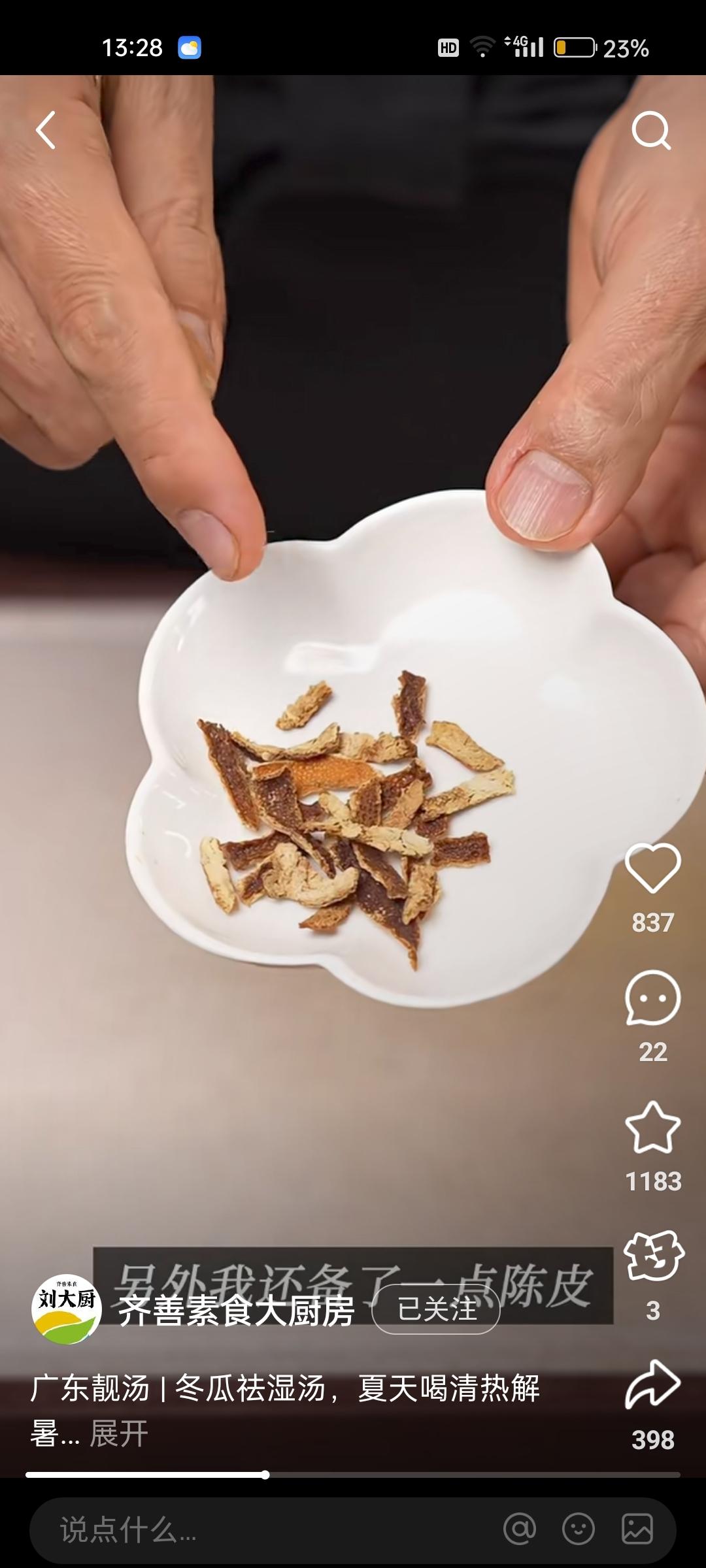The image size is (706, 1568).
Task: Open search from the top bar
Action: pyautogui.click(x=652, y=131)
